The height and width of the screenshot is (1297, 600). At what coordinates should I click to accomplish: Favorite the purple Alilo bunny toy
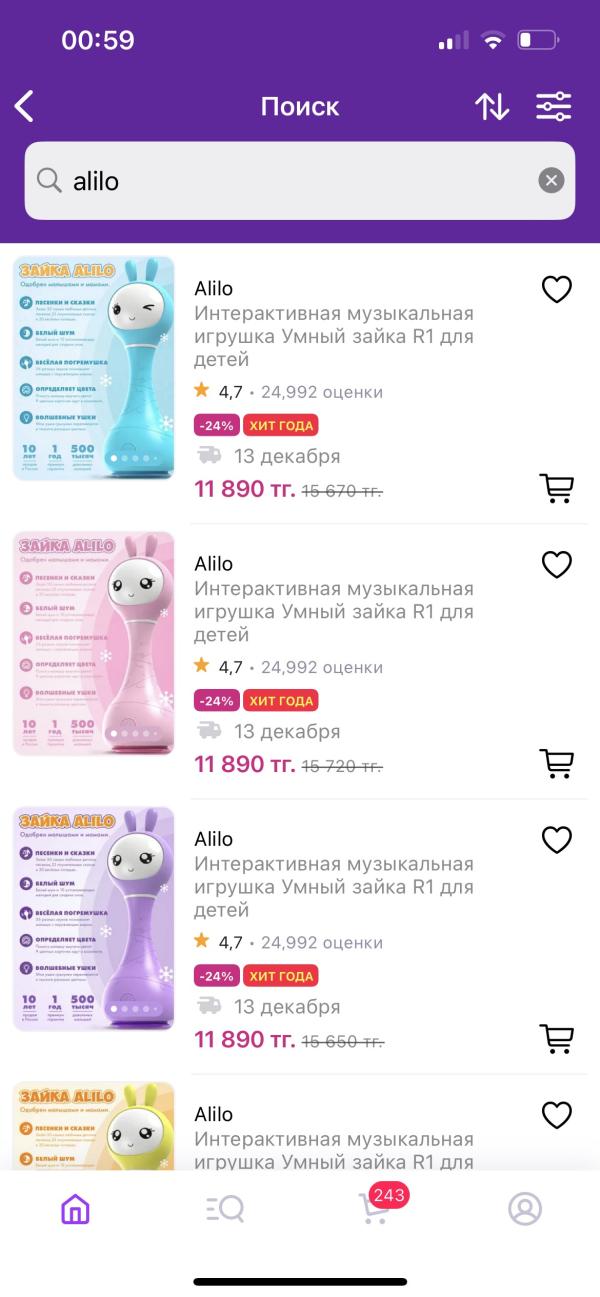556,839
